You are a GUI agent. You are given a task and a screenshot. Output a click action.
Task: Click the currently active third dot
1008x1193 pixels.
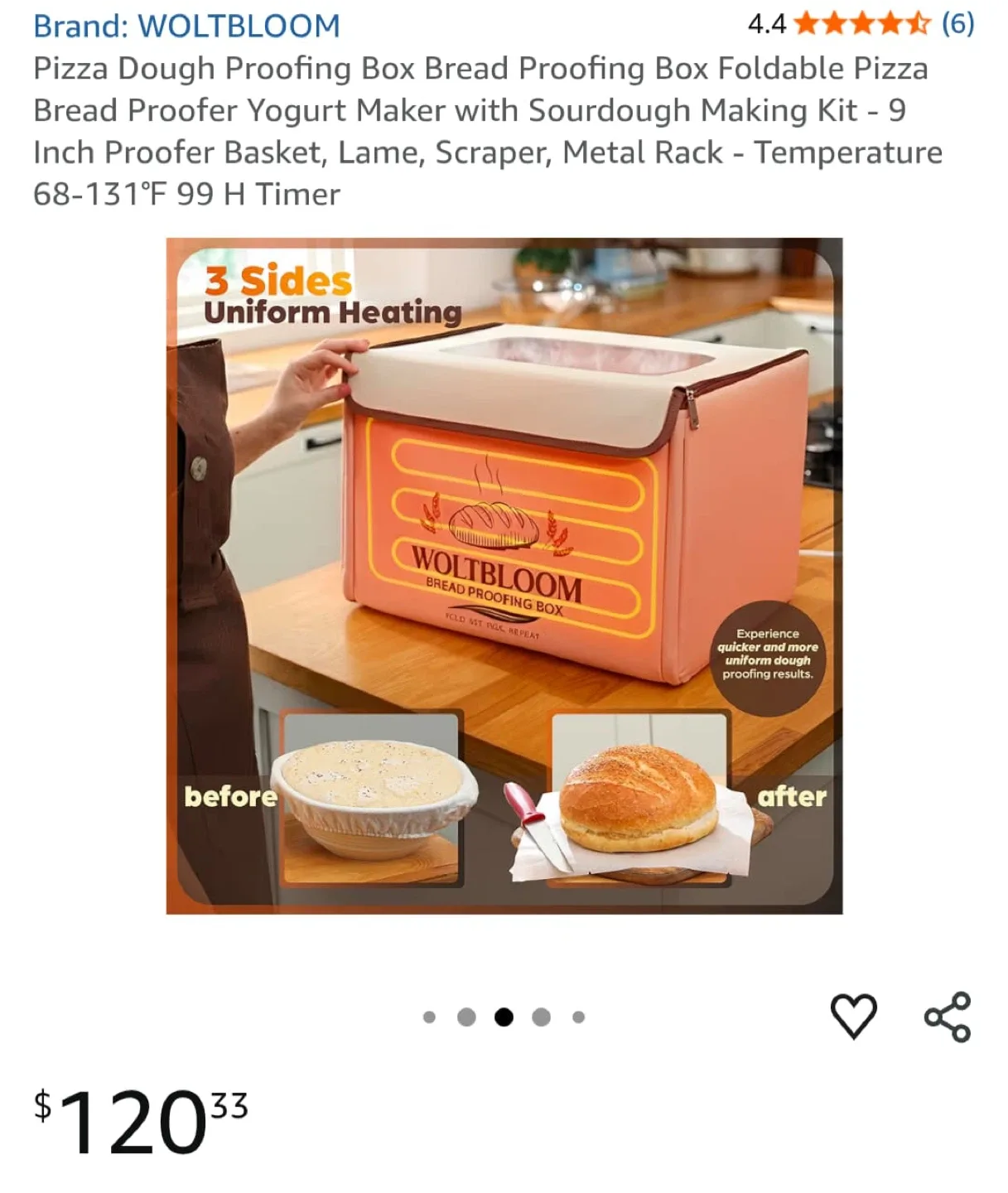(x=503, y=1016)
